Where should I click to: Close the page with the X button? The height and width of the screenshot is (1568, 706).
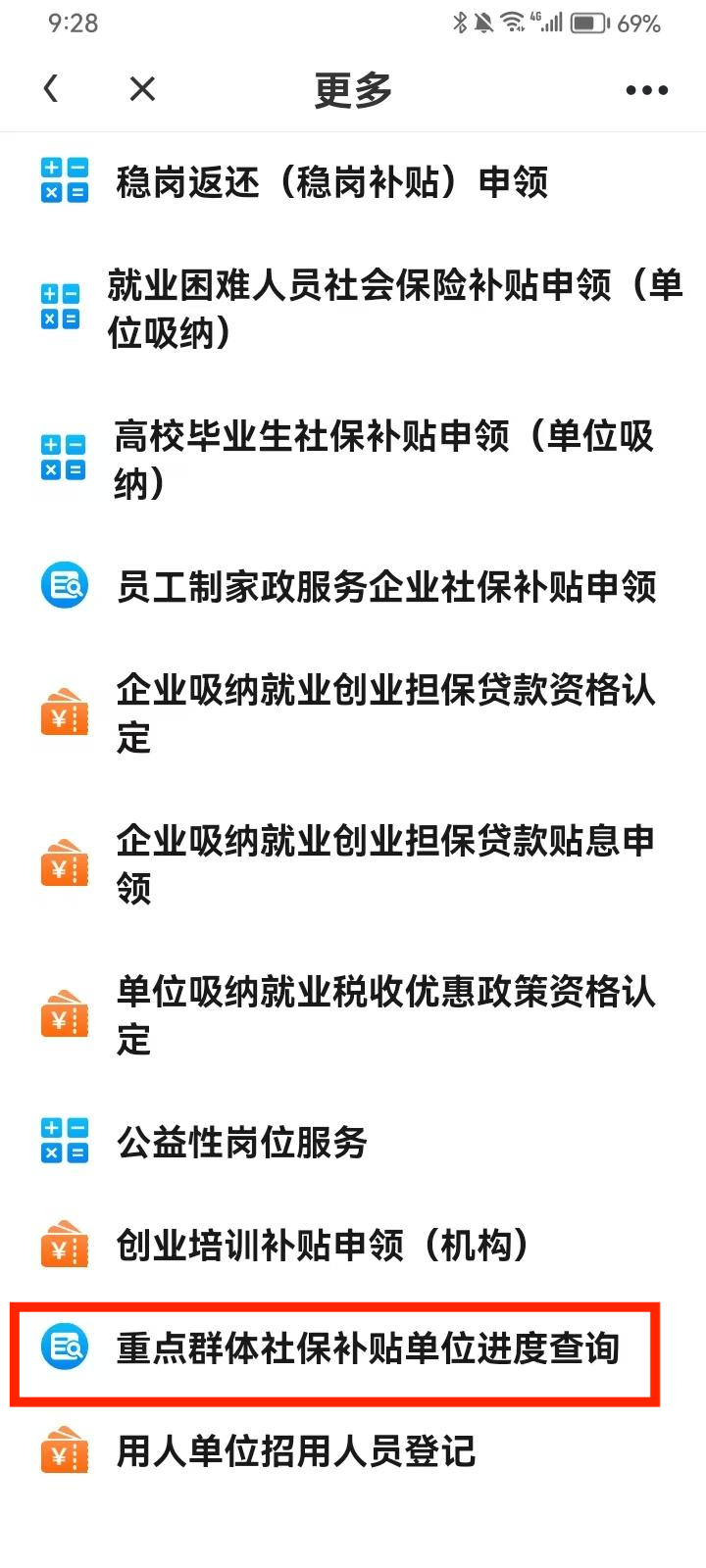(x=141, y=89)
